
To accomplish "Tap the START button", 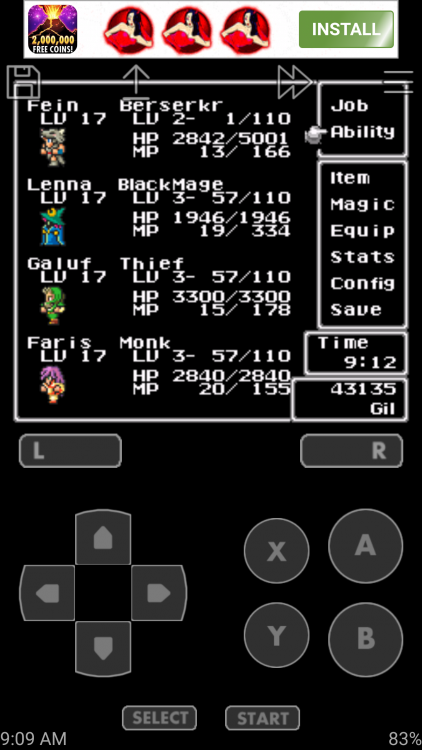I will 263,718.
